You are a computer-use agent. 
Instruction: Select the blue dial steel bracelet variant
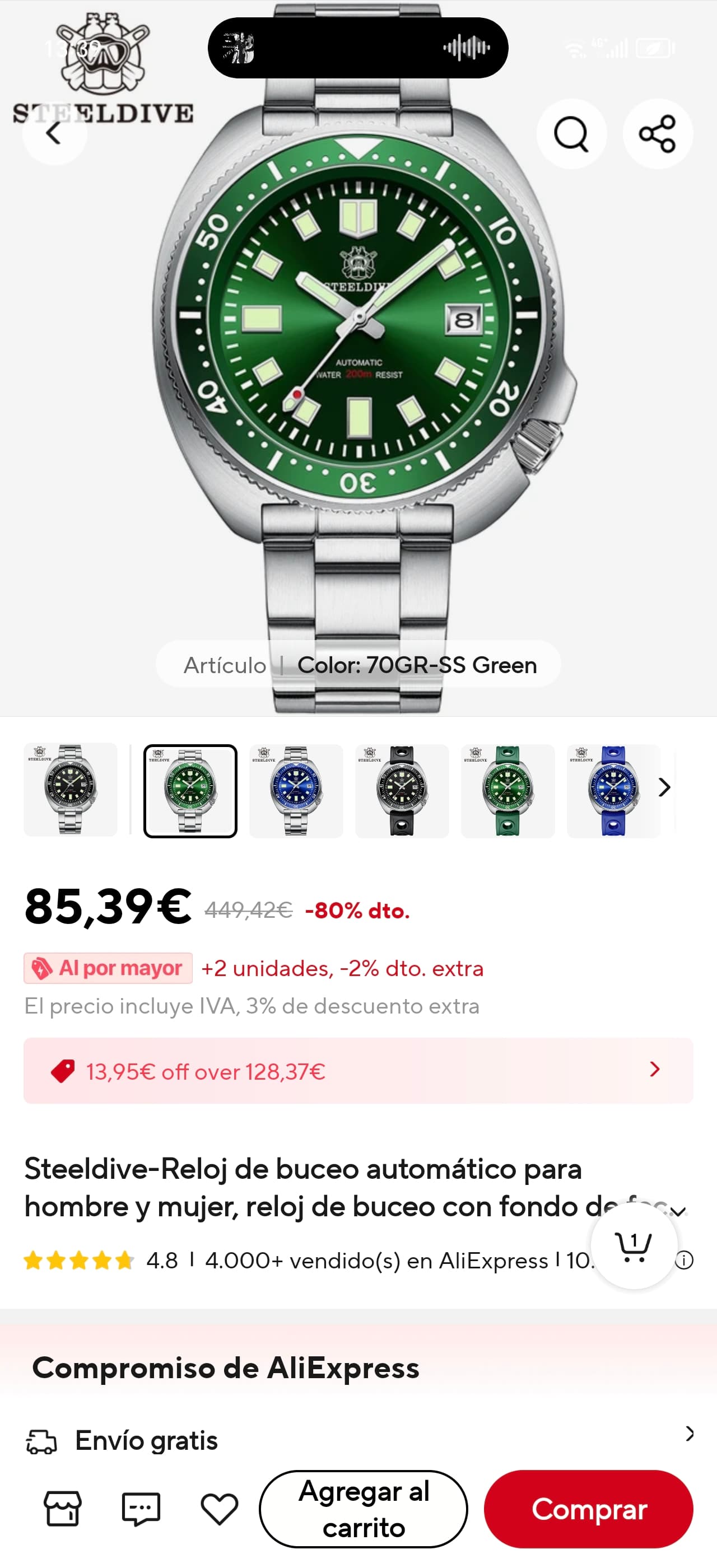point(296,791)
